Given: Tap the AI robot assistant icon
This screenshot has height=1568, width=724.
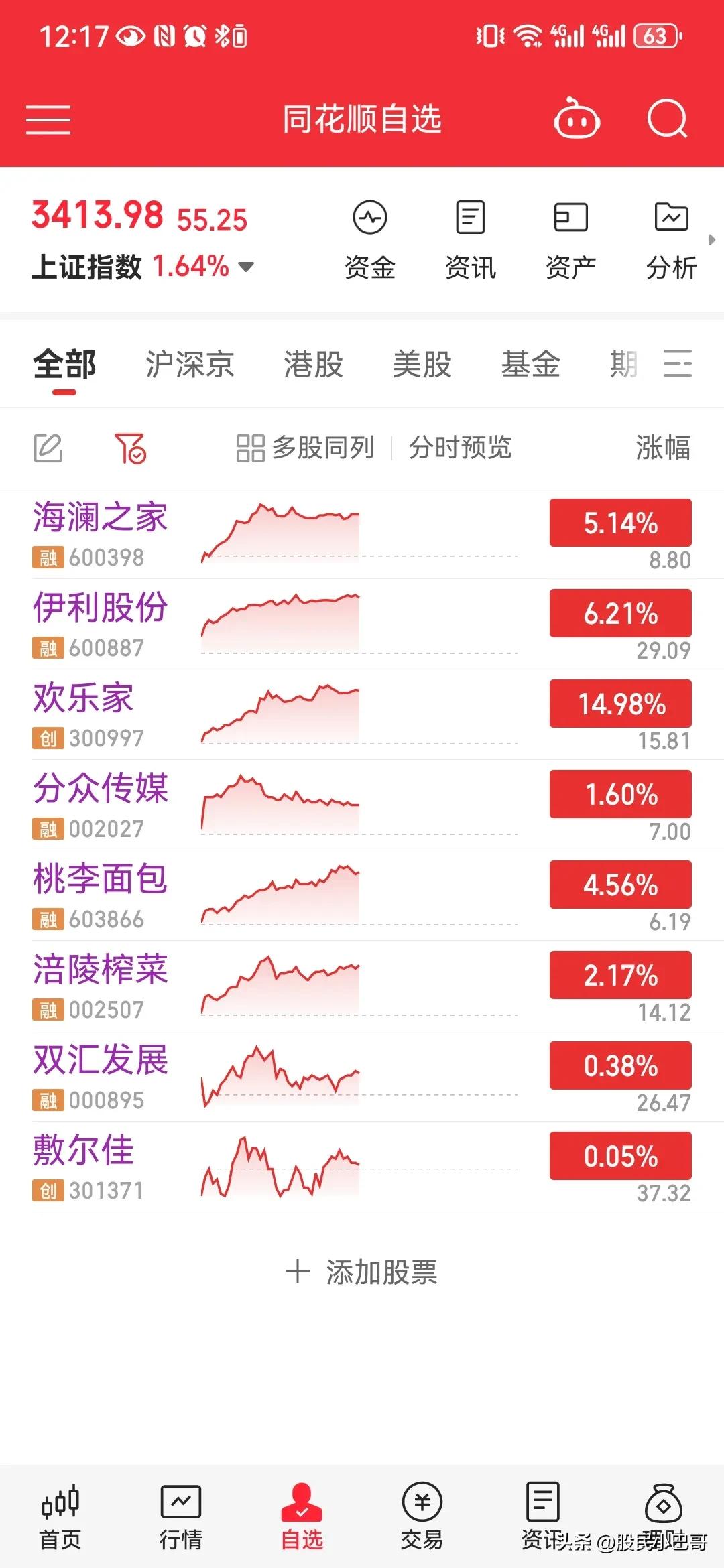Looking at the screenshot, I should pos(578,119).
